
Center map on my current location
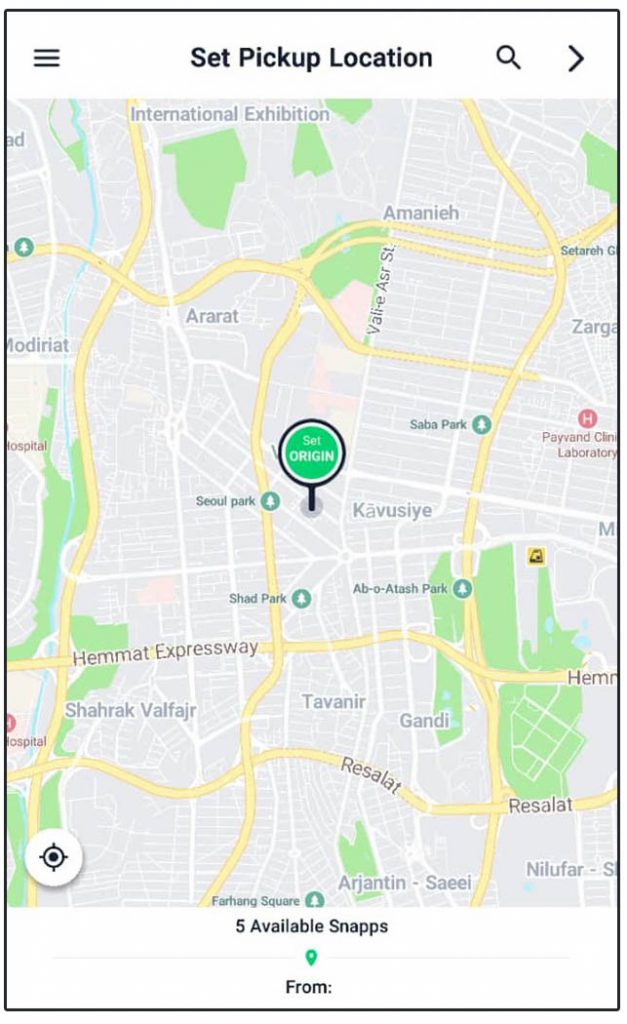[54, 857]
